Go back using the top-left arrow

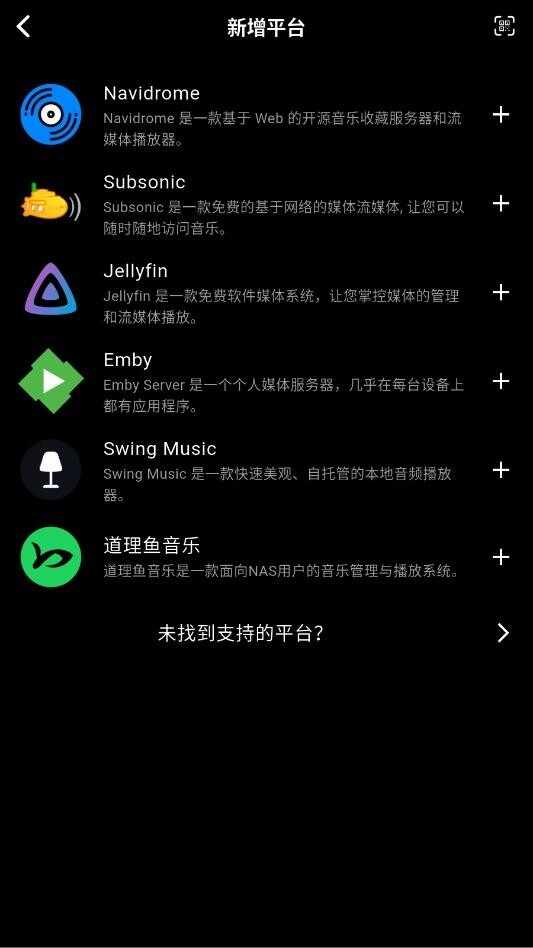(24, 27)
